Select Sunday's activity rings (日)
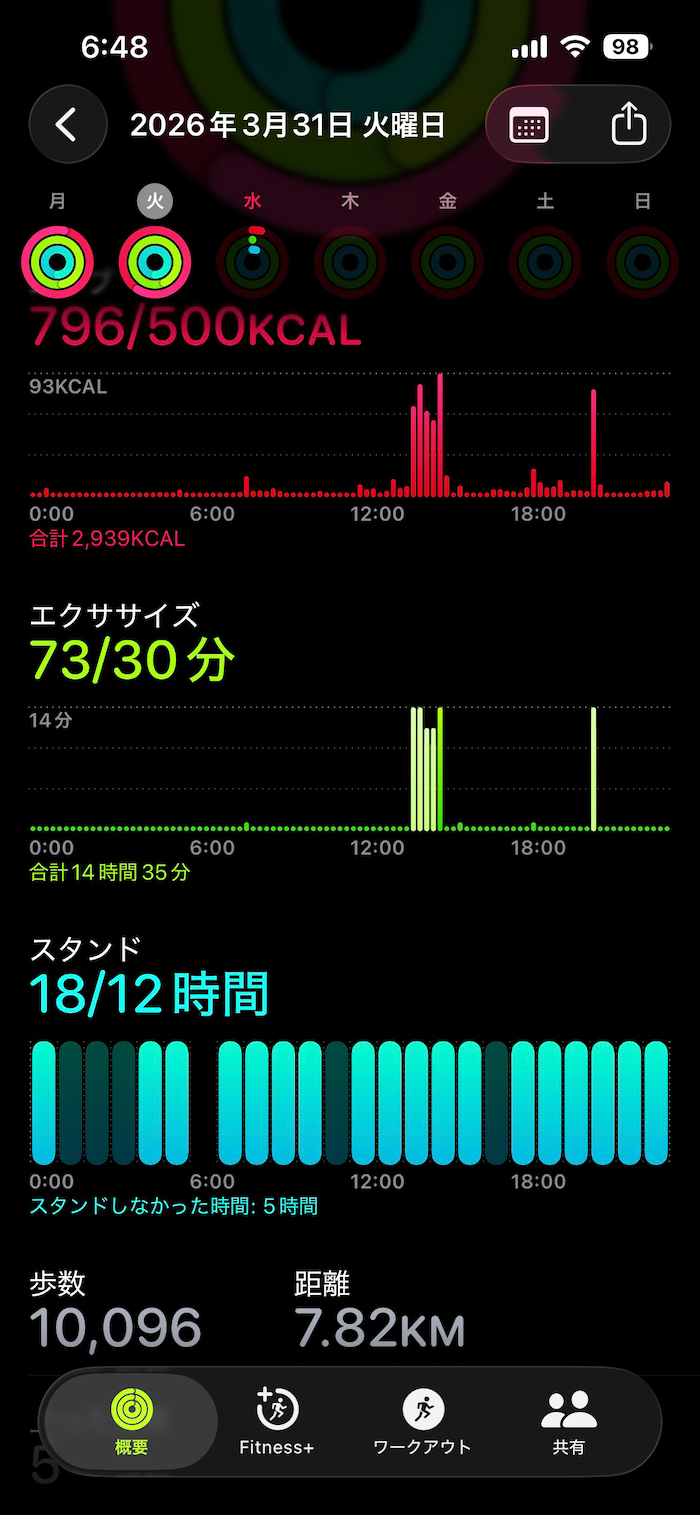This screenshot has height=1515, width=700. [x=643, y=262]
